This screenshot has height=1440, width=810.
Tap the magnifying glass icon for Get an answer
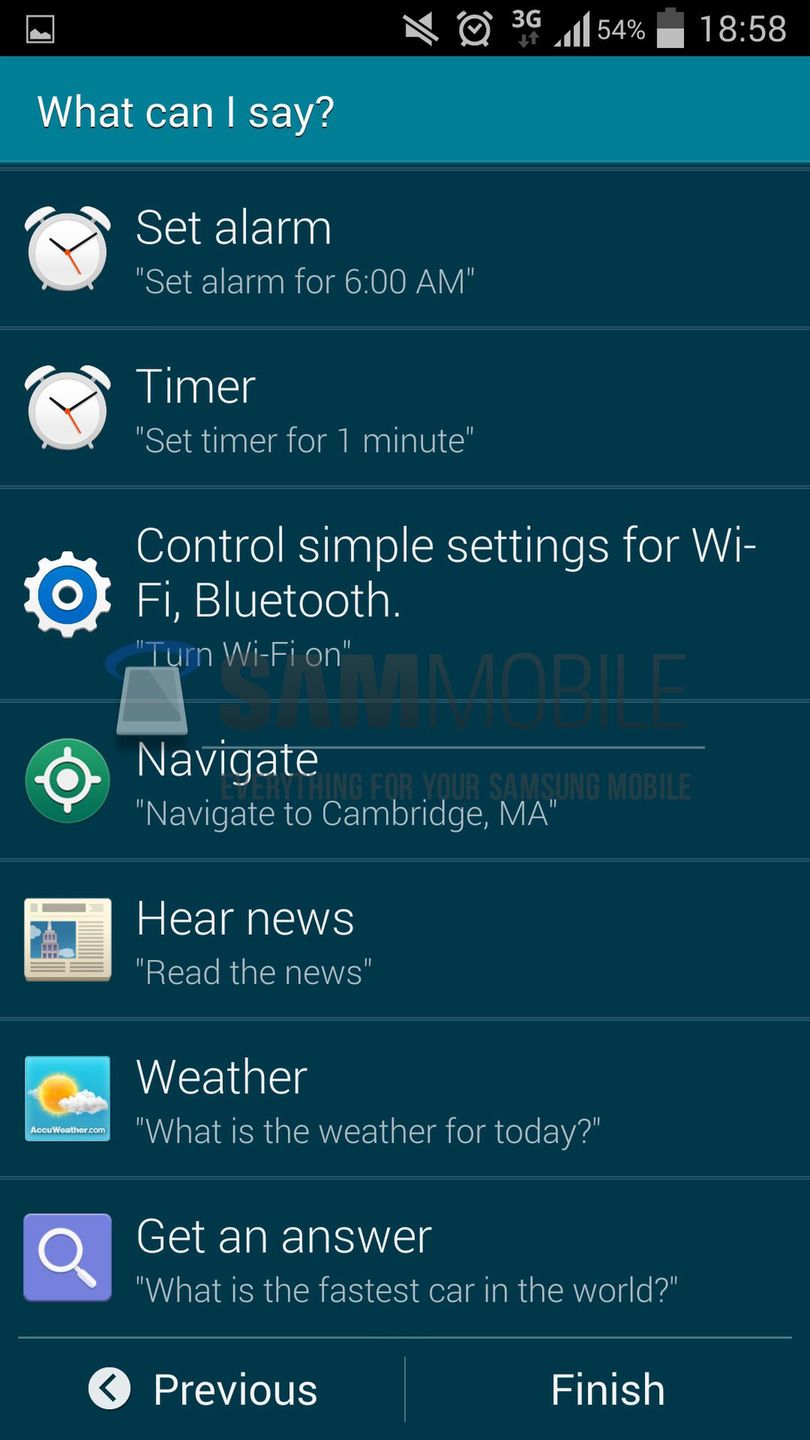coord(66,1256)
